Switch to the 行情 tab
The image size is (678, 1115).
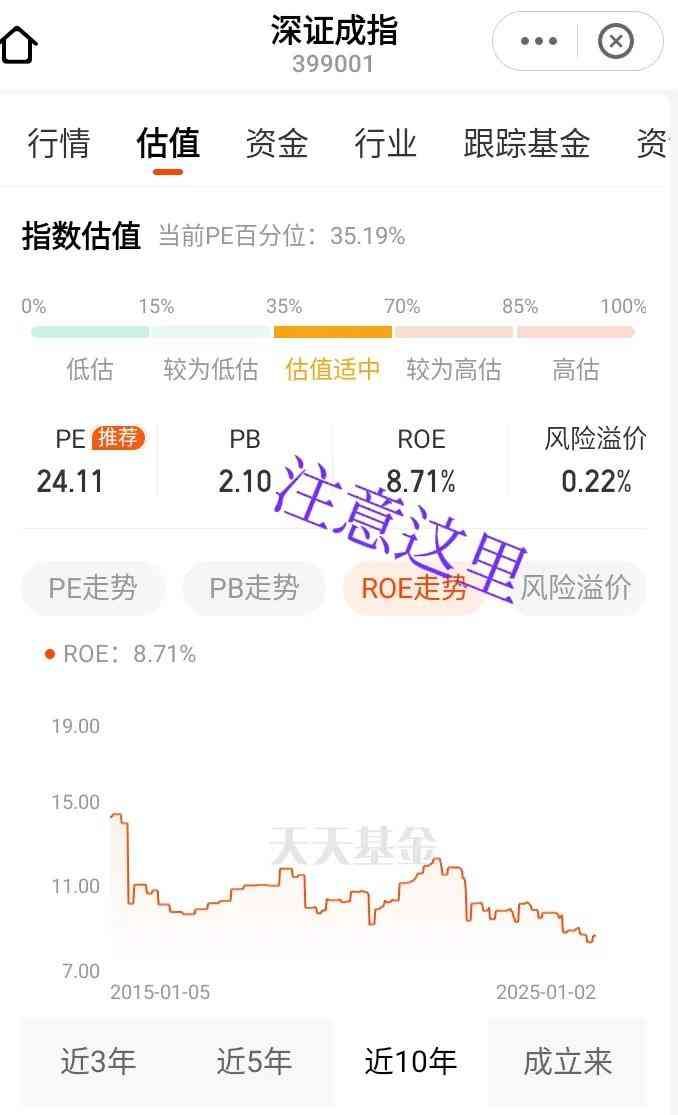59,144
